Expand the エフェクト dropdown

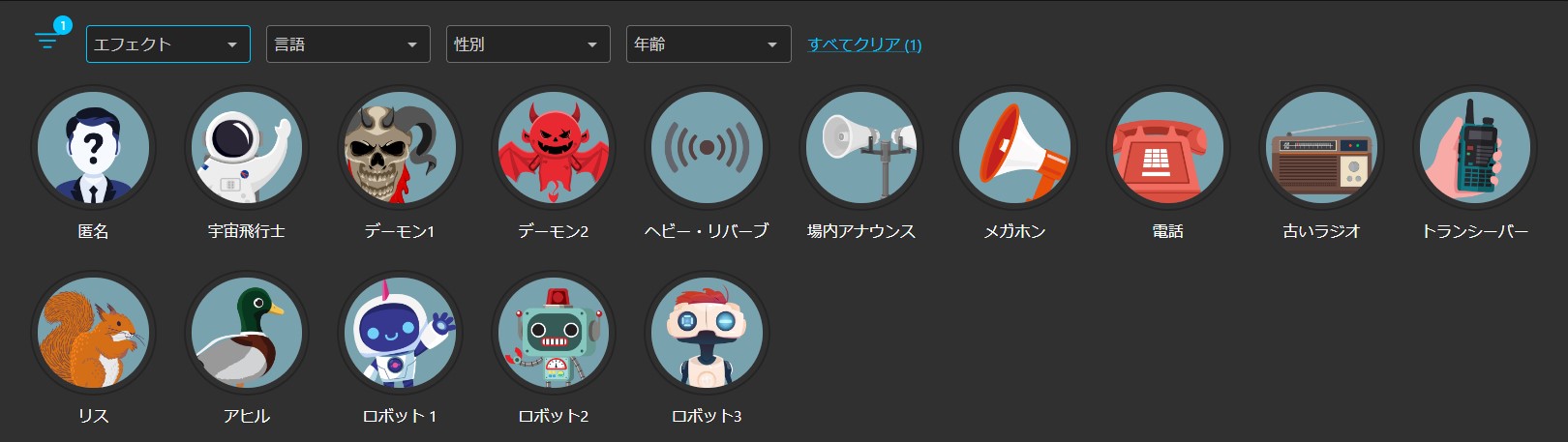(x=167, y=44)
